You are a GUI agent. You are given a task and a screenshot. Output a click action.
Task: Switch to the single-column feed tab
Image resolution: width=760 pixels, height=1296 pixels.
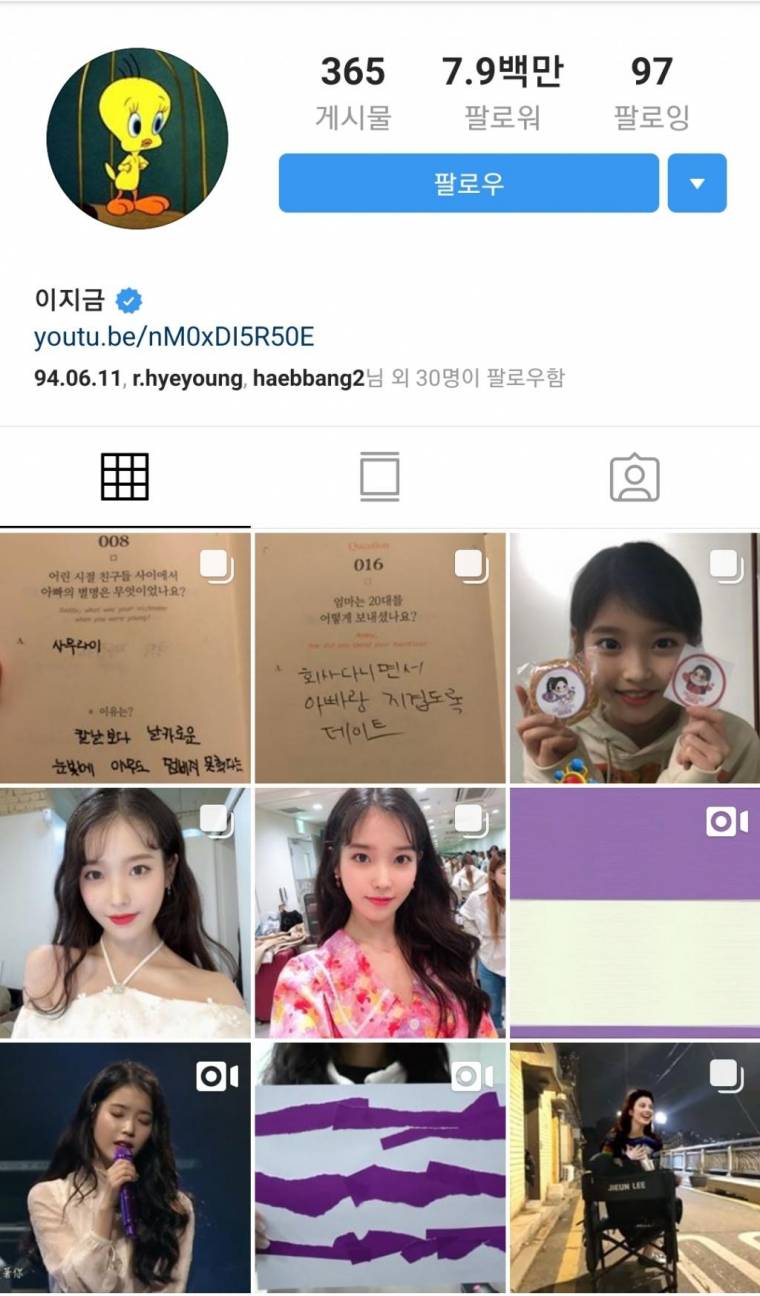(379, 477)
